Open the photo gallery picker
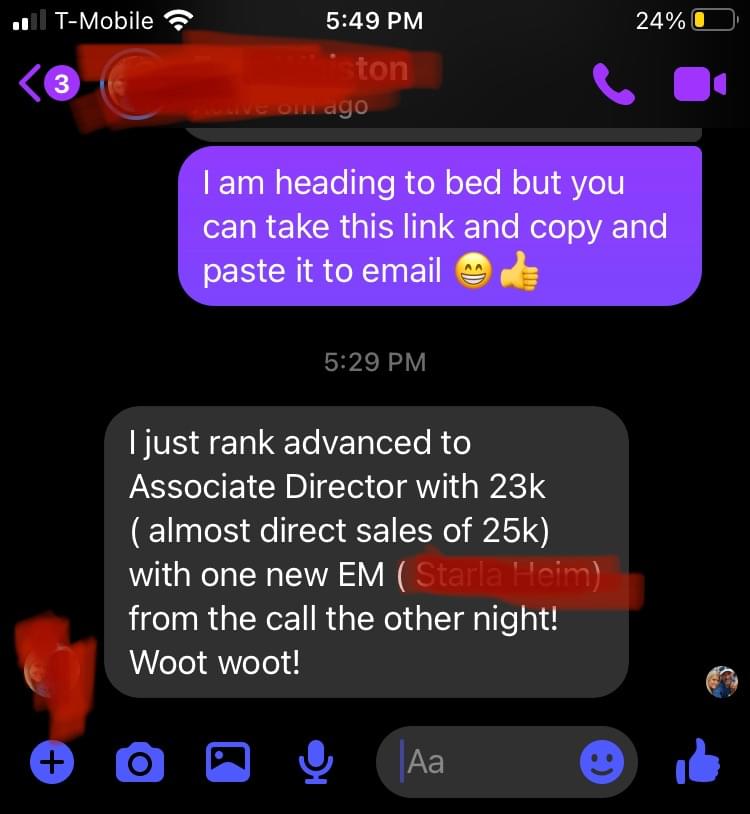The width and height of the screenshot is (750, 814). click(228, 763)
